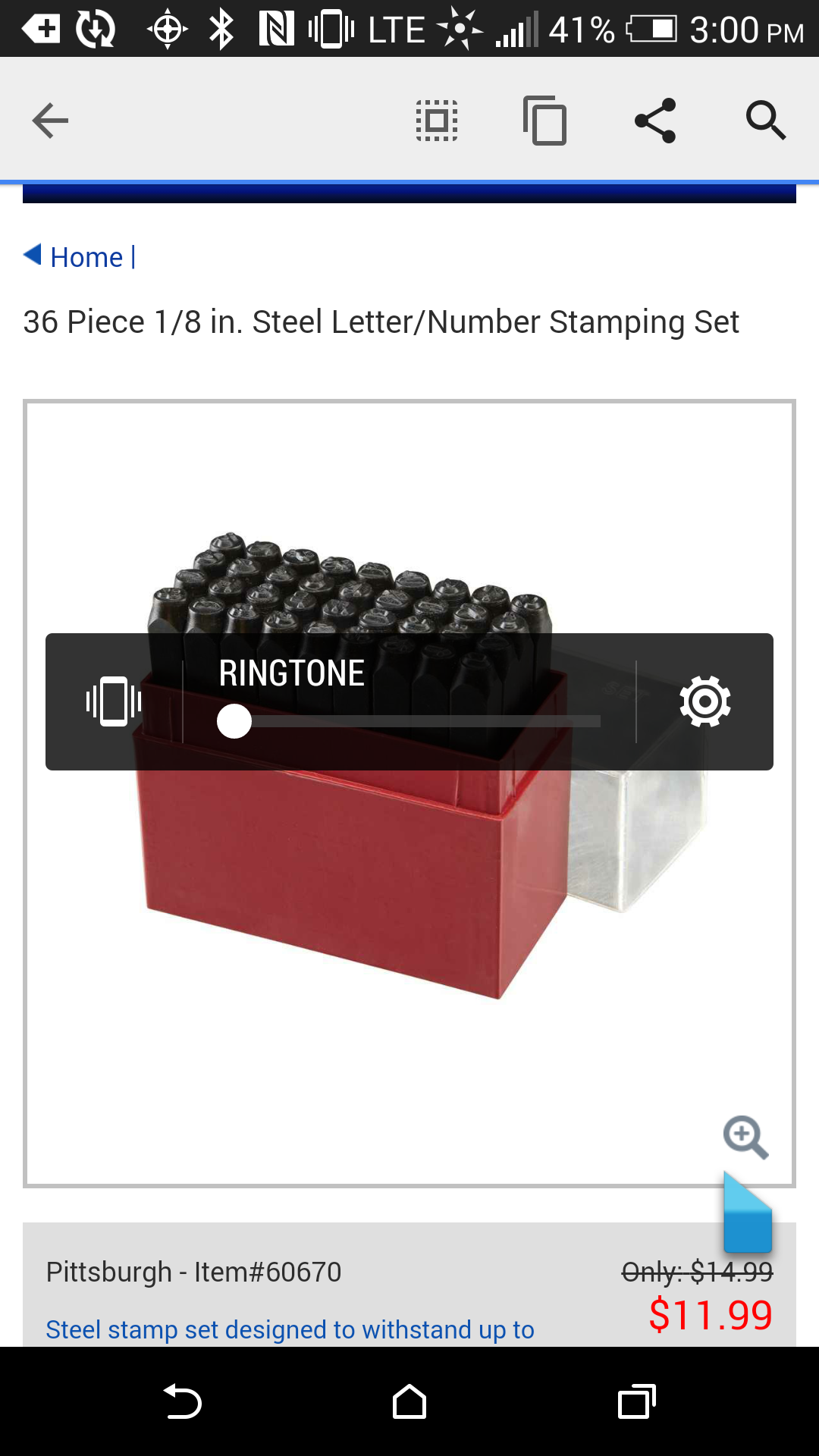Share the page via the share icon
This screenshot has width=819, height=1456.
click(x=655, y=121)
